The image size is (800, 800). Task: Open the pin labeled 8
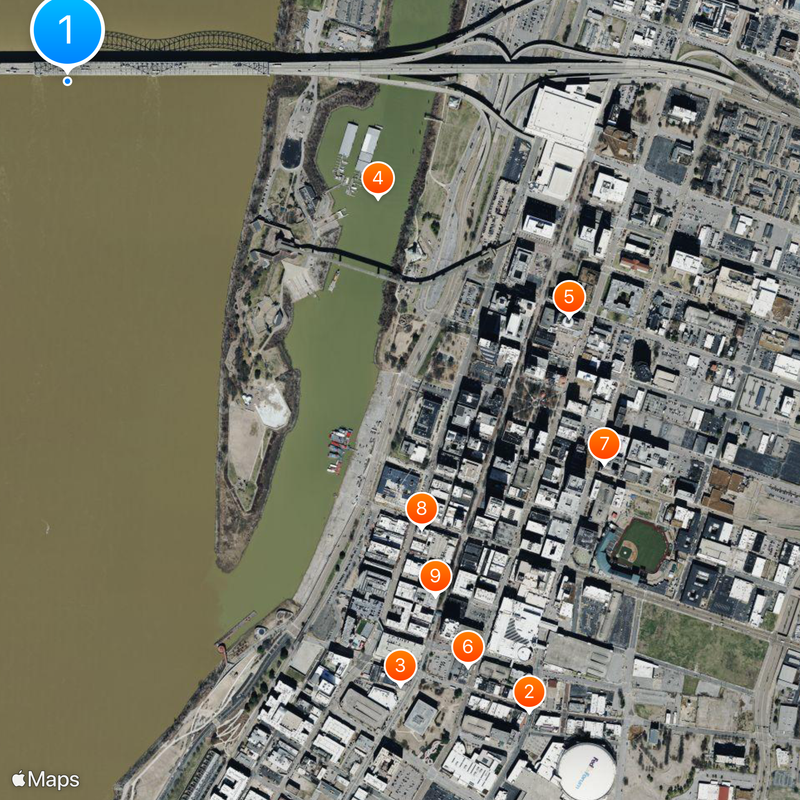421,509
